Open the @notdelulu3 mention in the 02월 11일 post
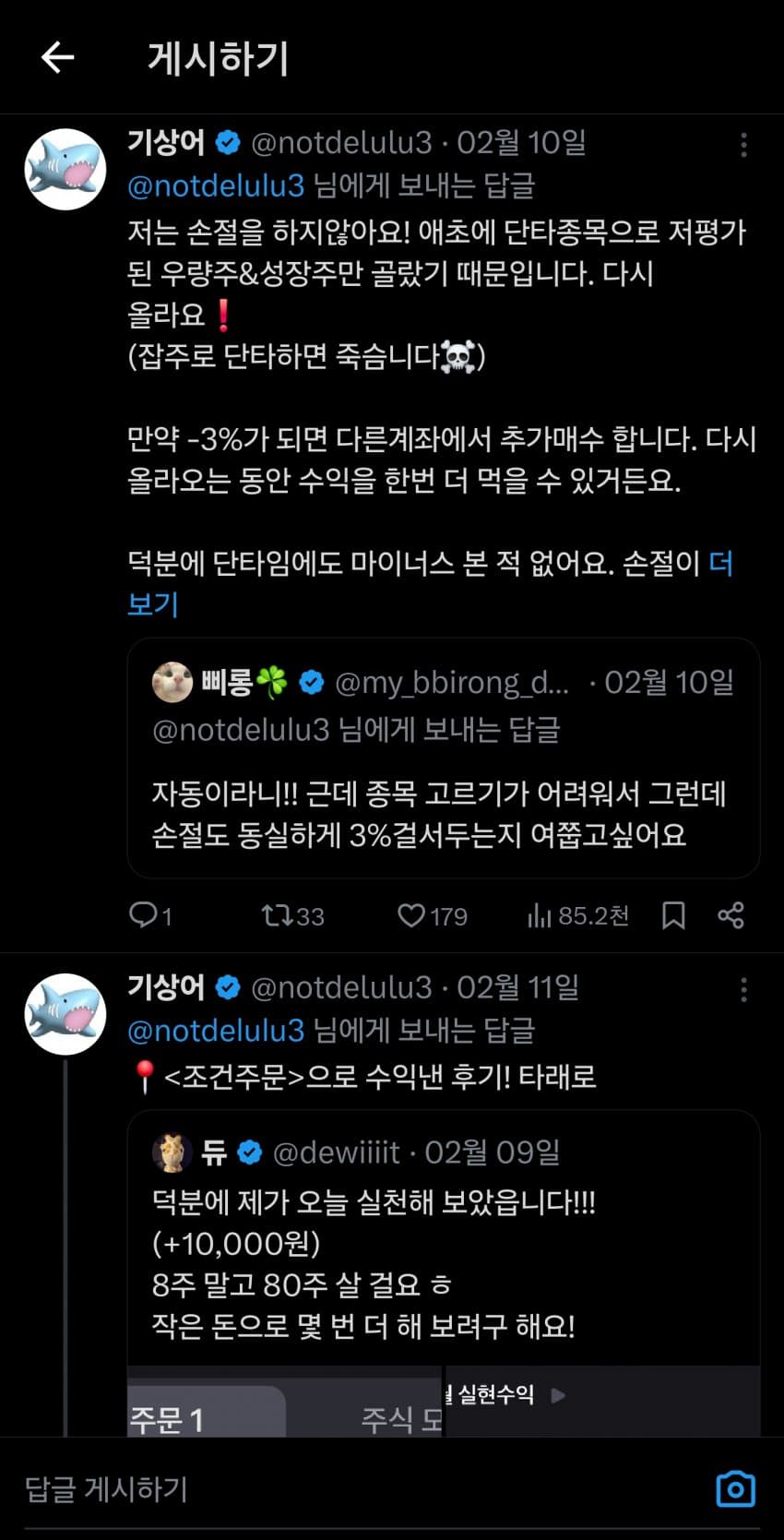This screenshot has height=1540, width=784. (216, 1030)
